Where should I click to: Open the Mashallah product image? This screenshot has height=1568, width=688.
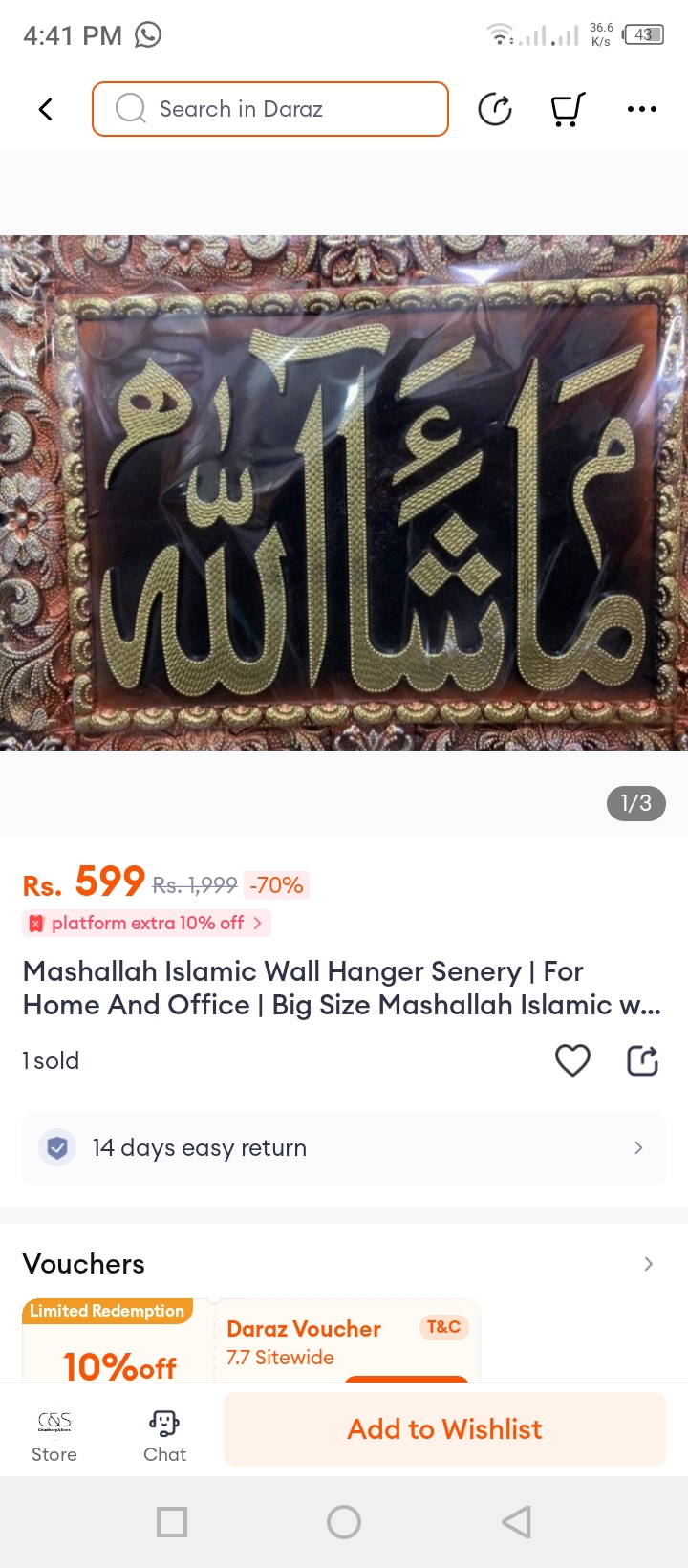pyautogui.click(x=344, y=492)
